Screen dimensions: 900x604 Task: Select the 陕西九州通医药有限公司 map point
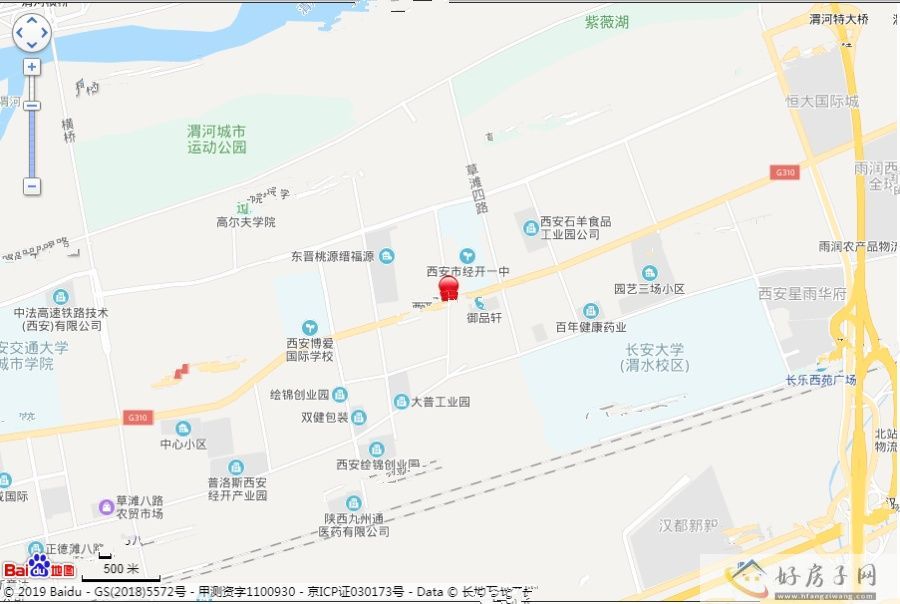353,503
